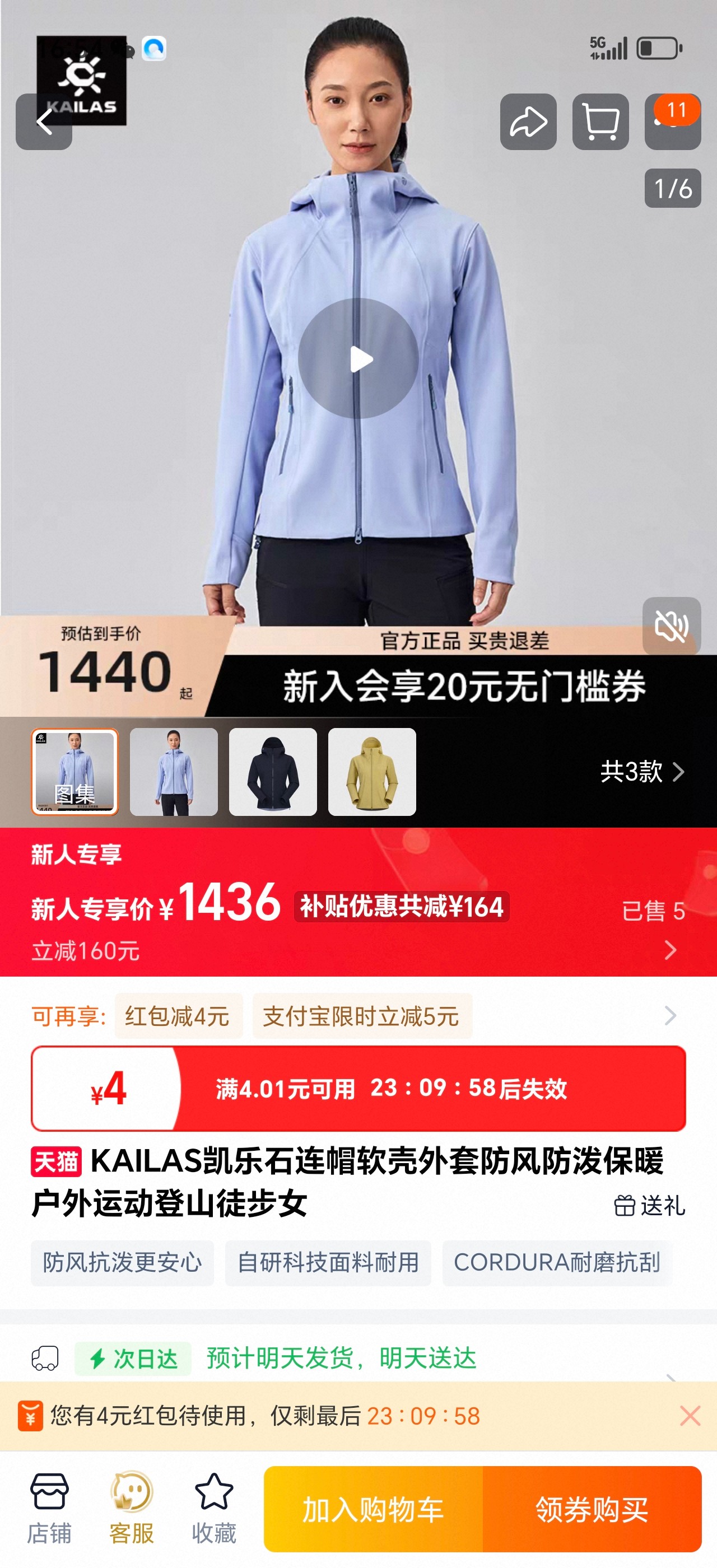
Task: Open the 次日达 delivery details
Action: pyautogui.click(x=341, y=1359)
